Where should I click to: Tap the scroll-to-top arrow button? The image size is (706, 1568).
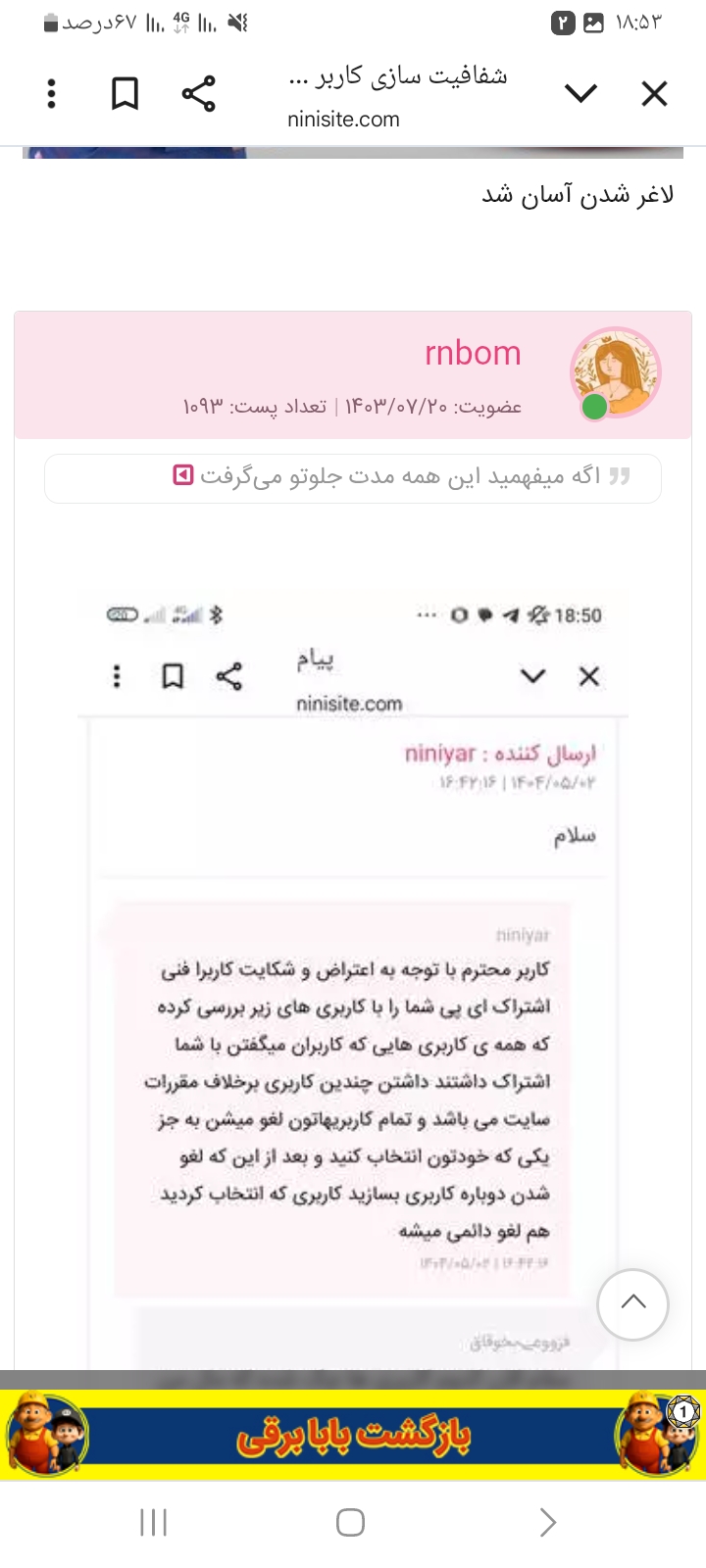click(x=632, y=1303)
